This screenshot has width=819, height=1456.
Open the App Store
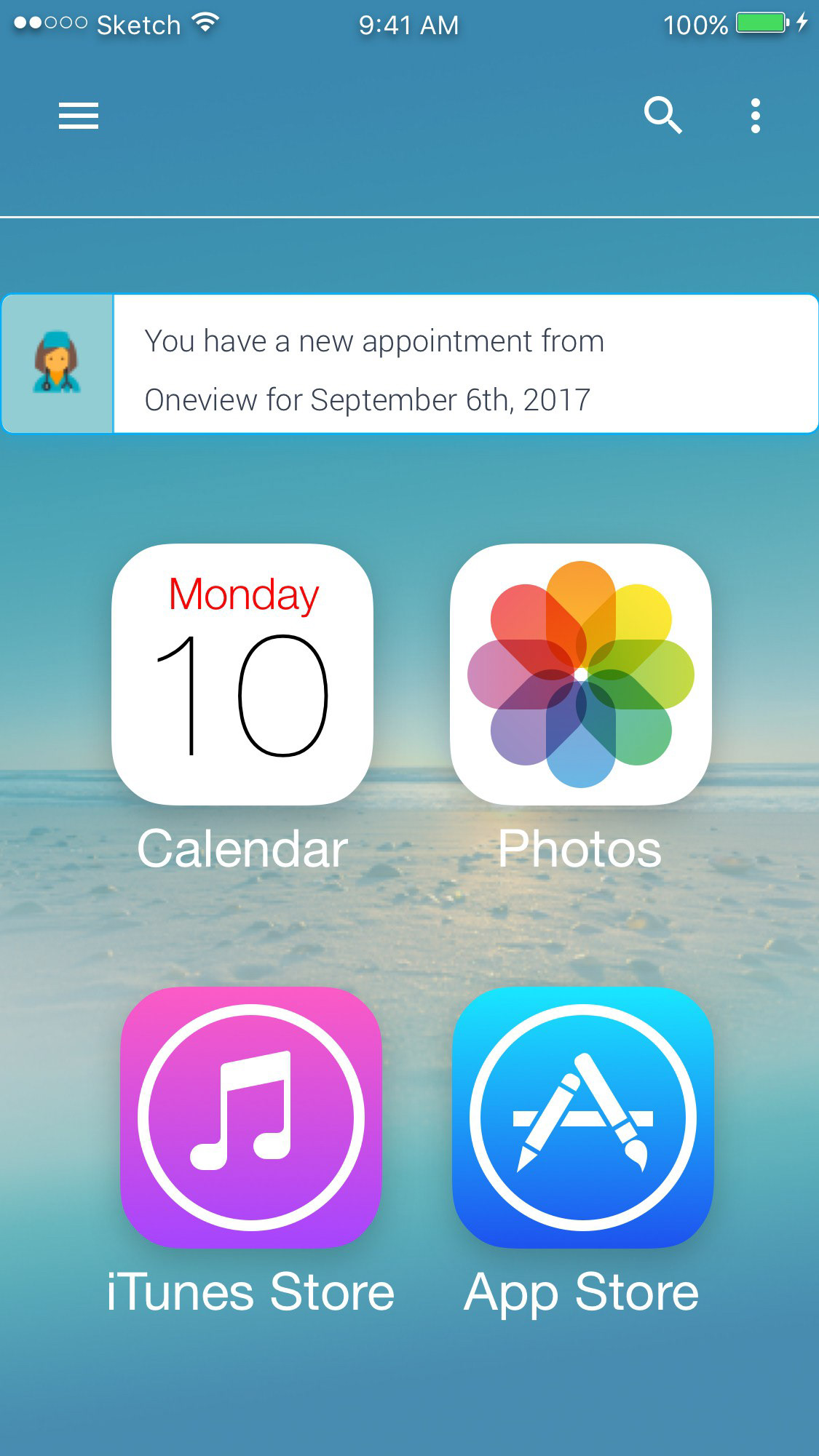coord(582,1117)
